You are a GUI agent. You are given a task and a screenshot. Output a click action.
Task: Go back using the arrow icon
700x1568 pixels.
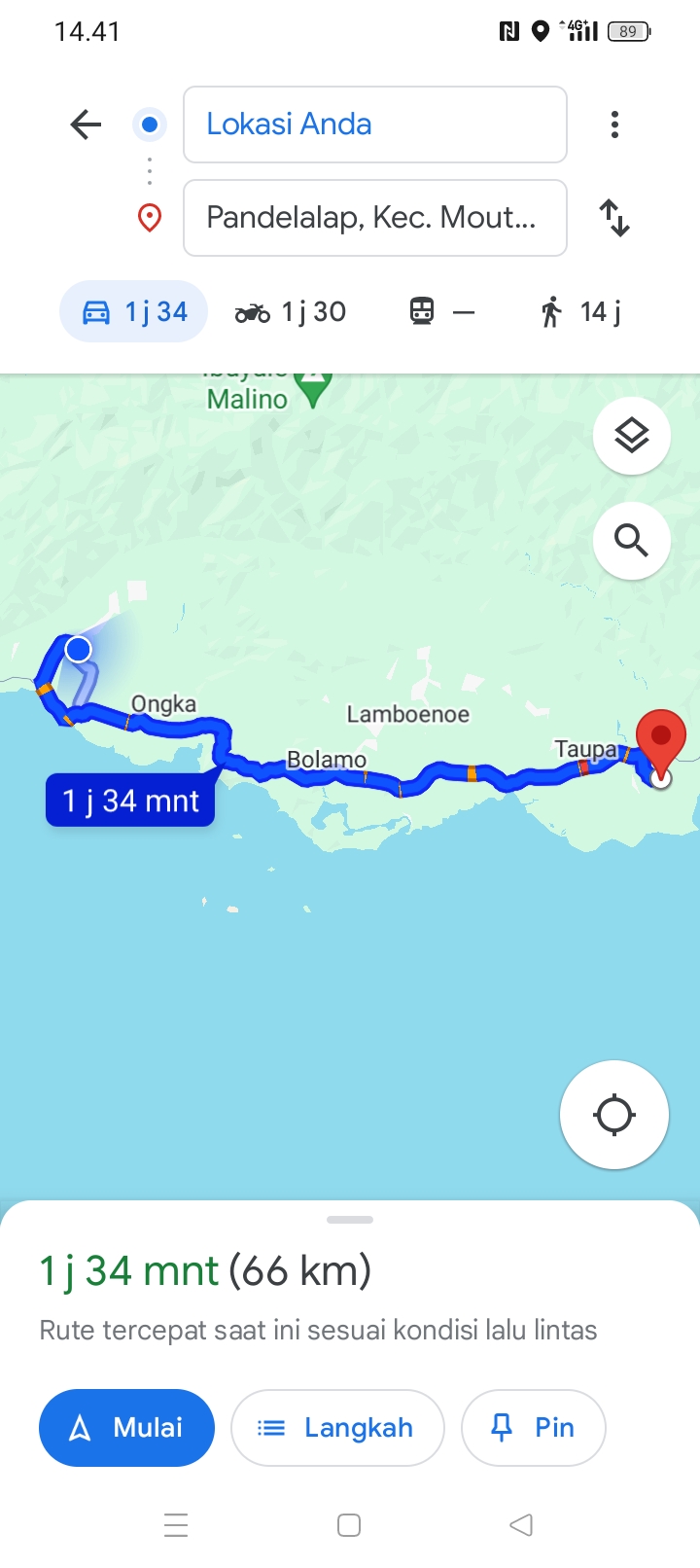(x=86, y=125)
